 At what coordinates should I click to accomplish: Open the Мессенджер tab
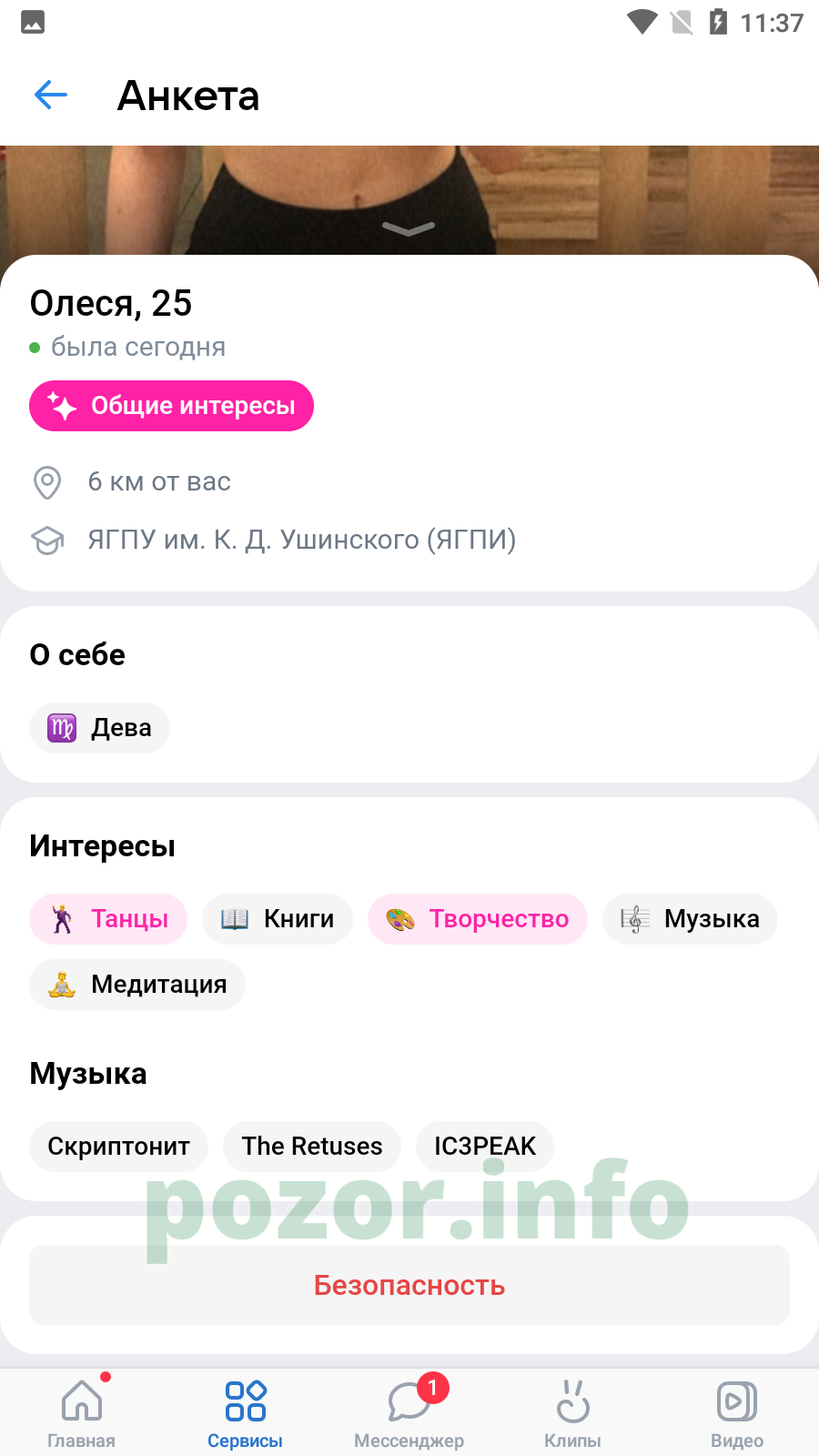click(x=409, y=1413)
